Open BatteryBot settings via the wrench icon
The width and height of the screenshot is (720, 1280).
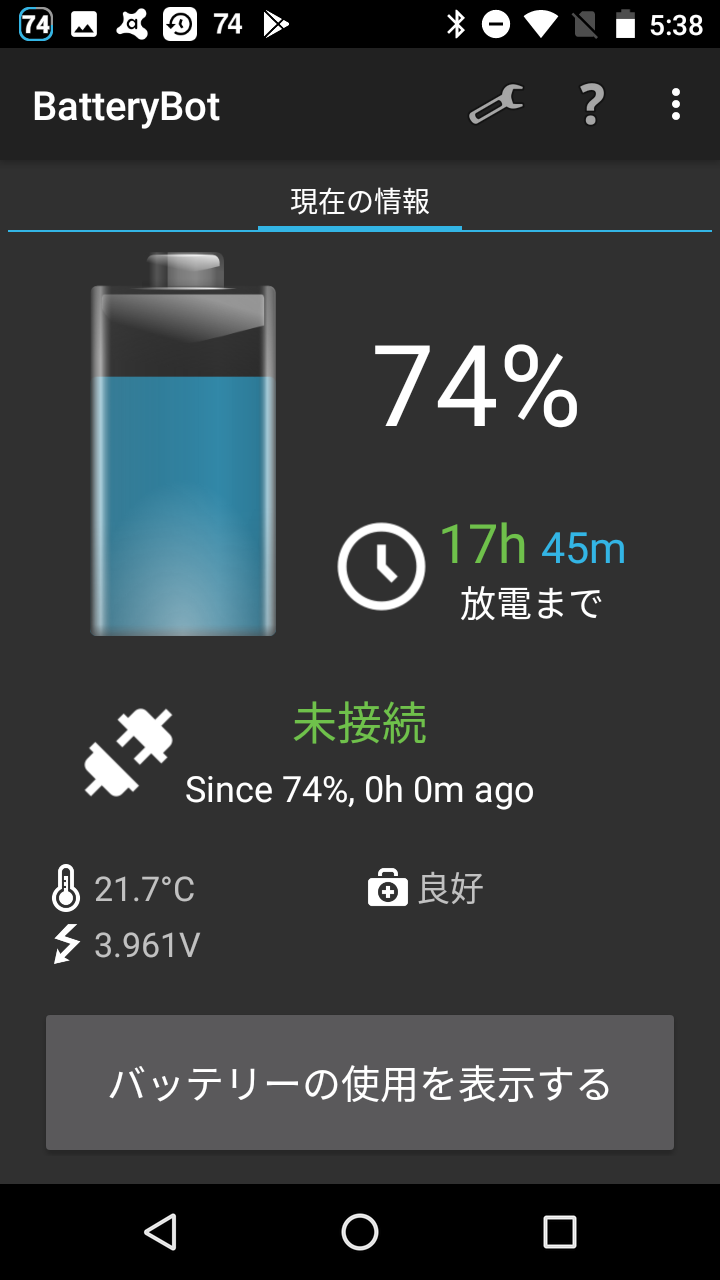pyautogui.click(x=495, y=104)
